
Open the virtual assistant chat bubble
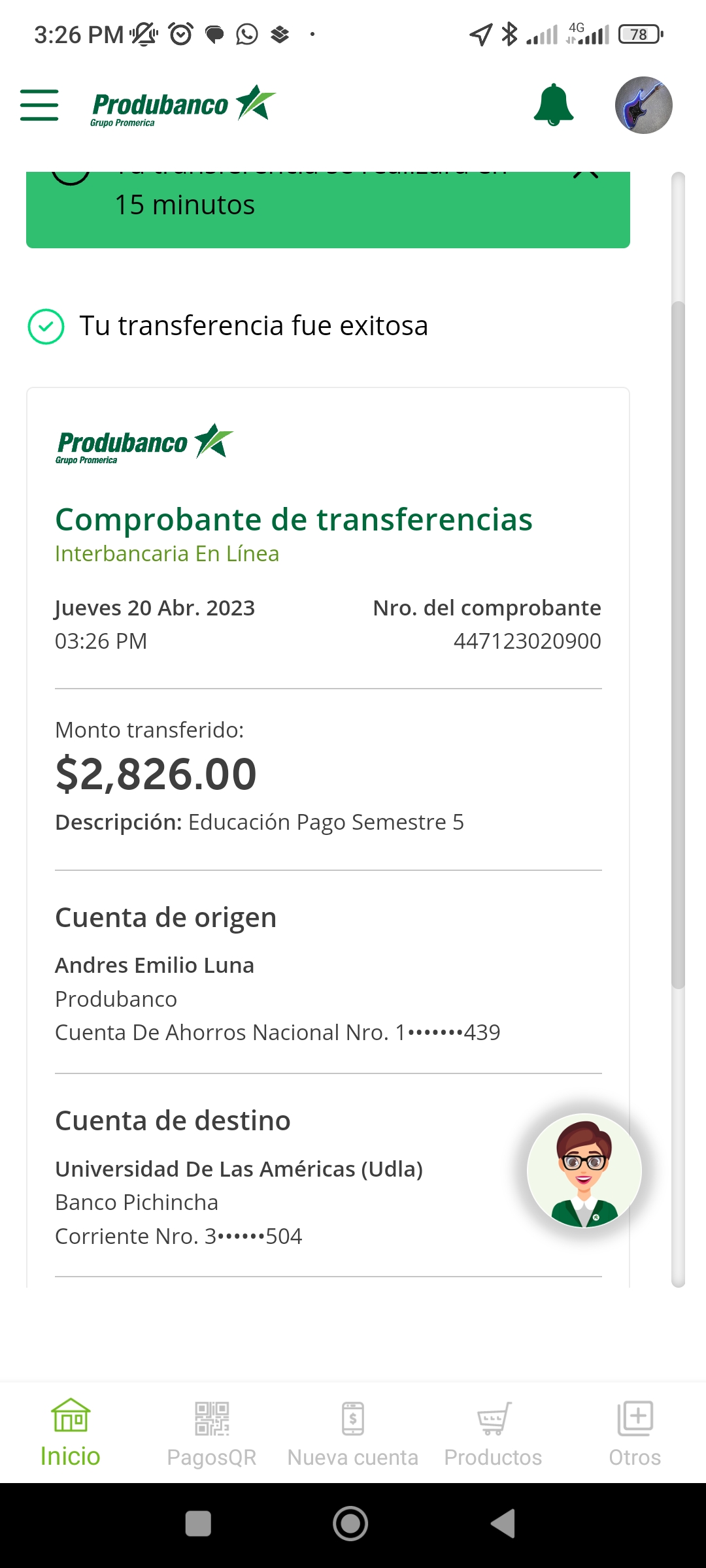pyautogui.click(x=584, y=1171)
